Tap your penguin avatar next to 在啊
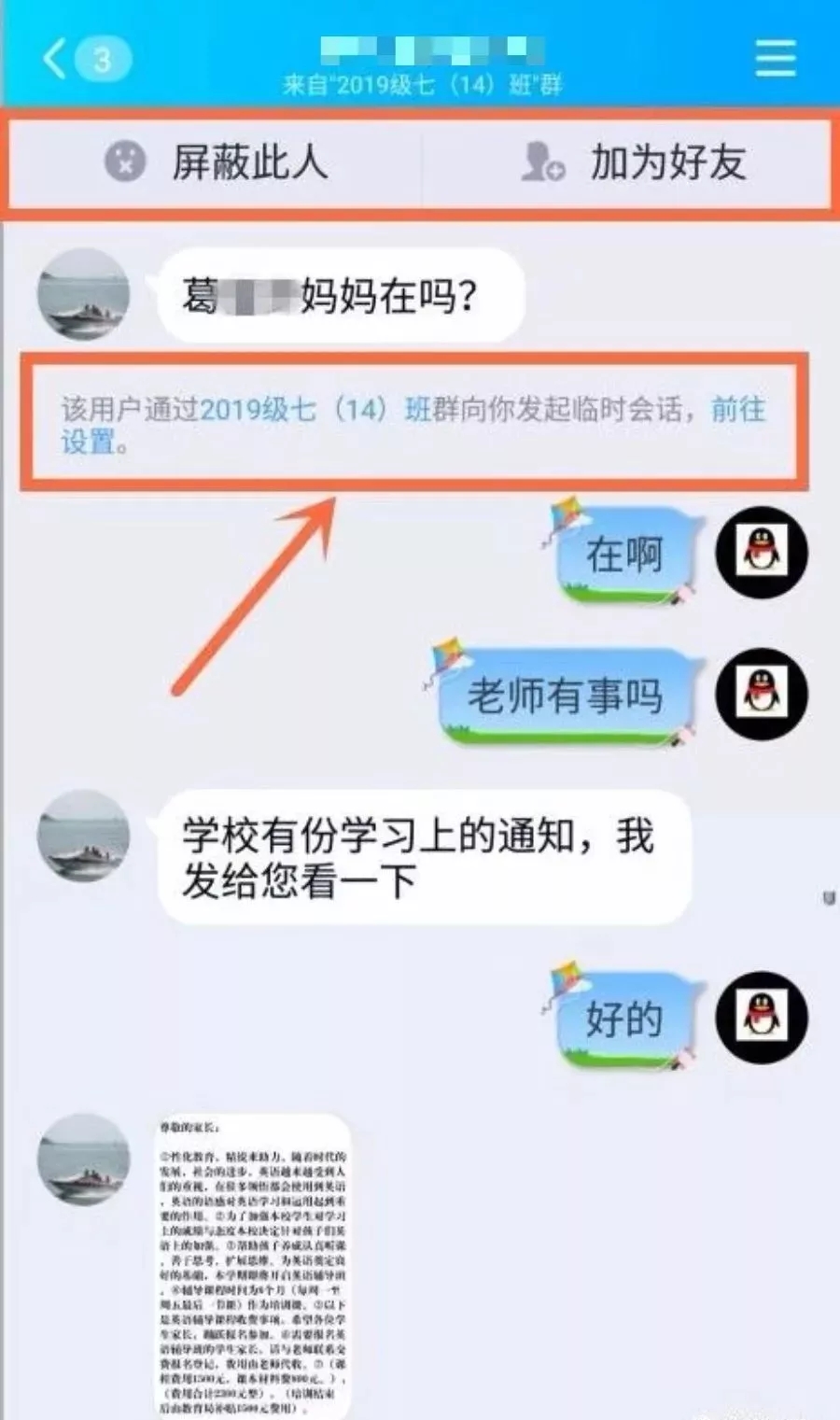The image size is (840, 1420). click(x=761, y=552)
